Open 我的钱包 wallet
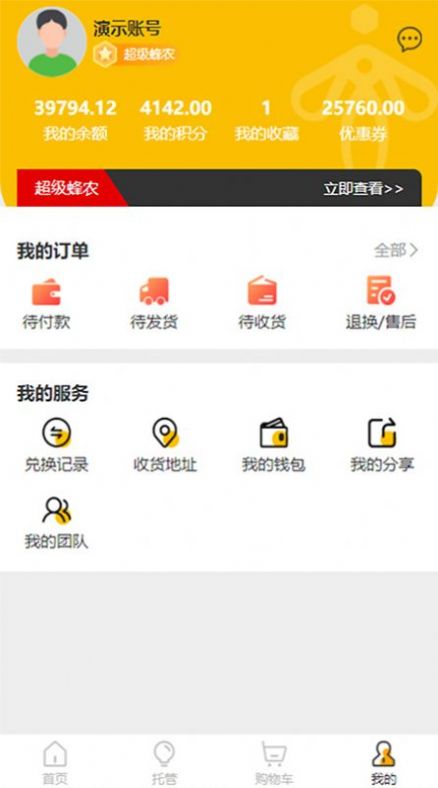 tap(273, 446)
